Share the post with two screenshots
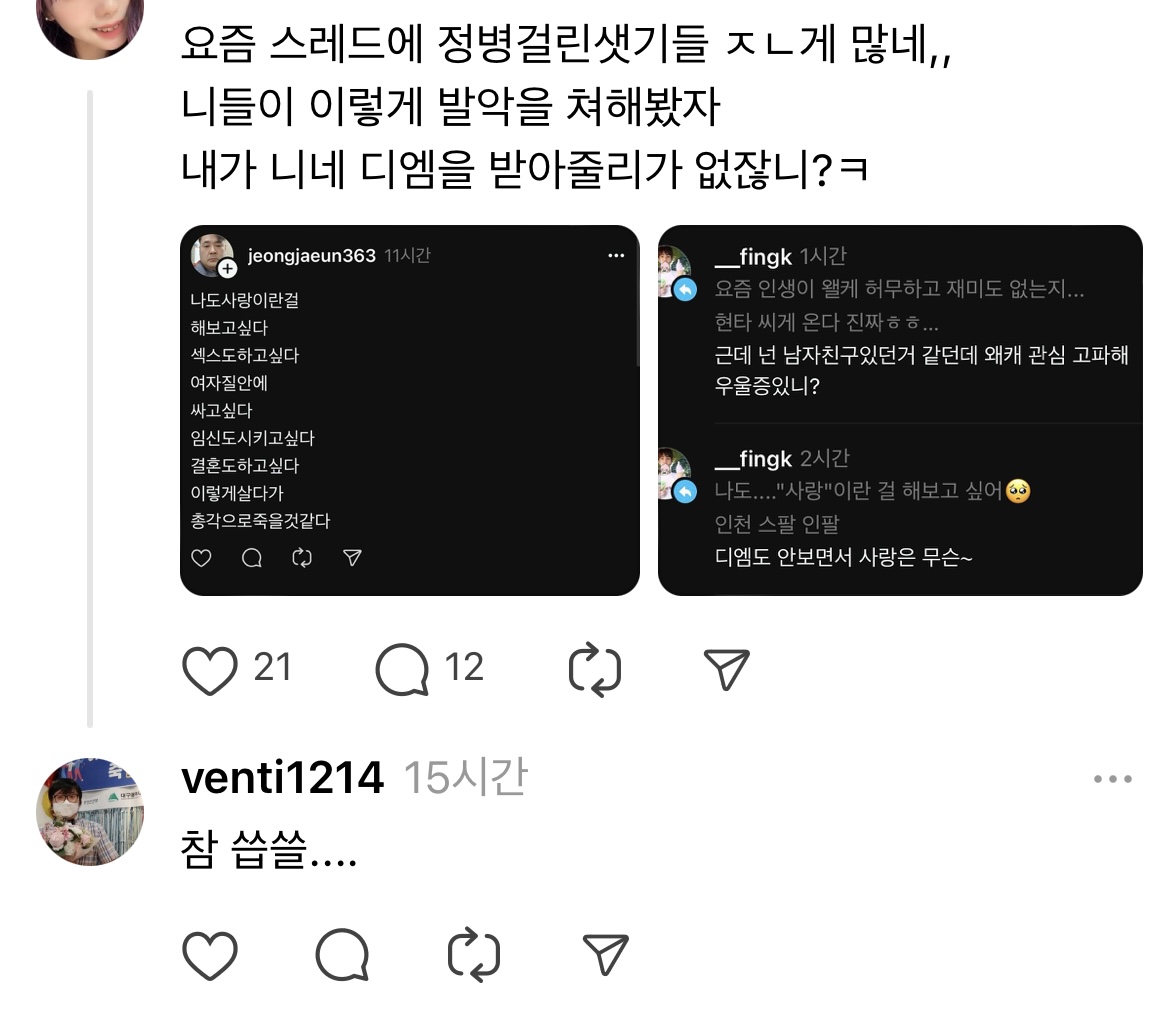Viewport: 1156px width, 1027px height. click(x=726, y=669)
